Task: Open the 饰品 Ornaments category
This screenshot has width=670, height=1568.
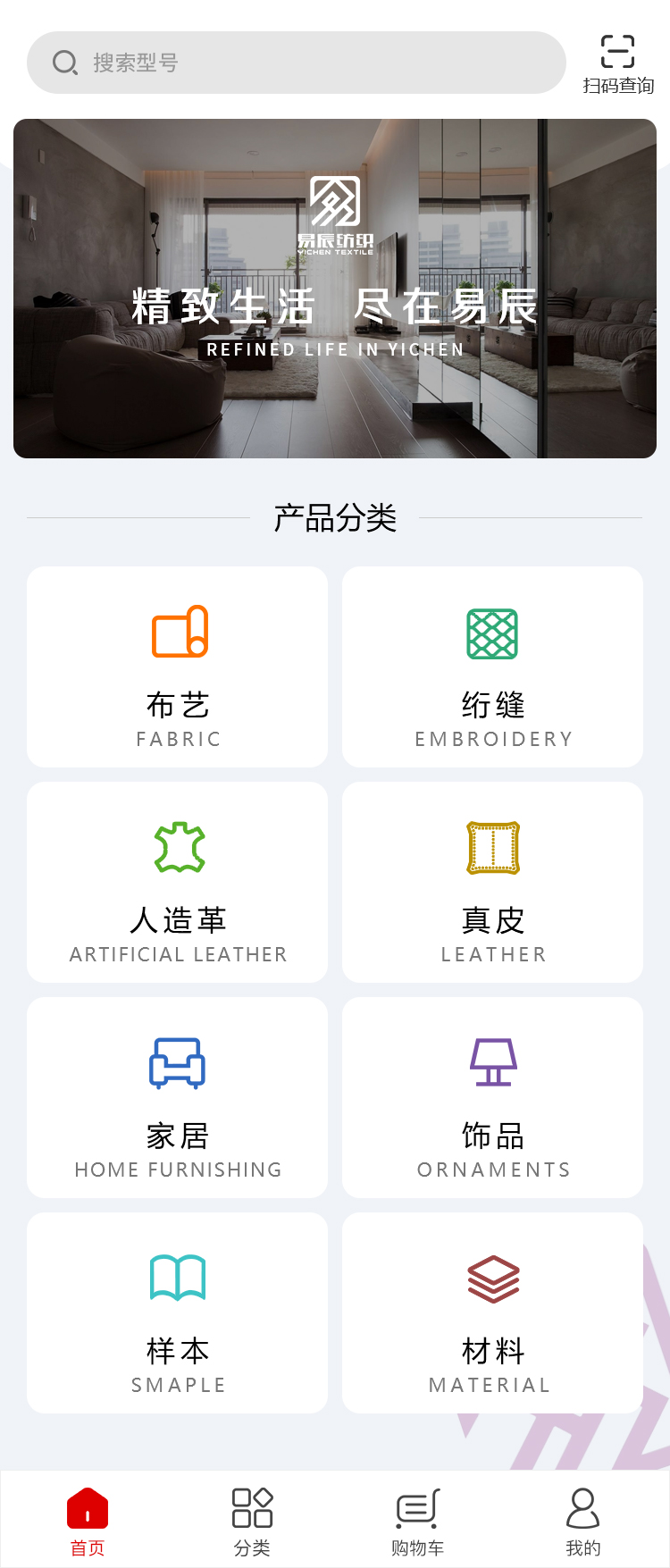Action: coord(492,1097)
